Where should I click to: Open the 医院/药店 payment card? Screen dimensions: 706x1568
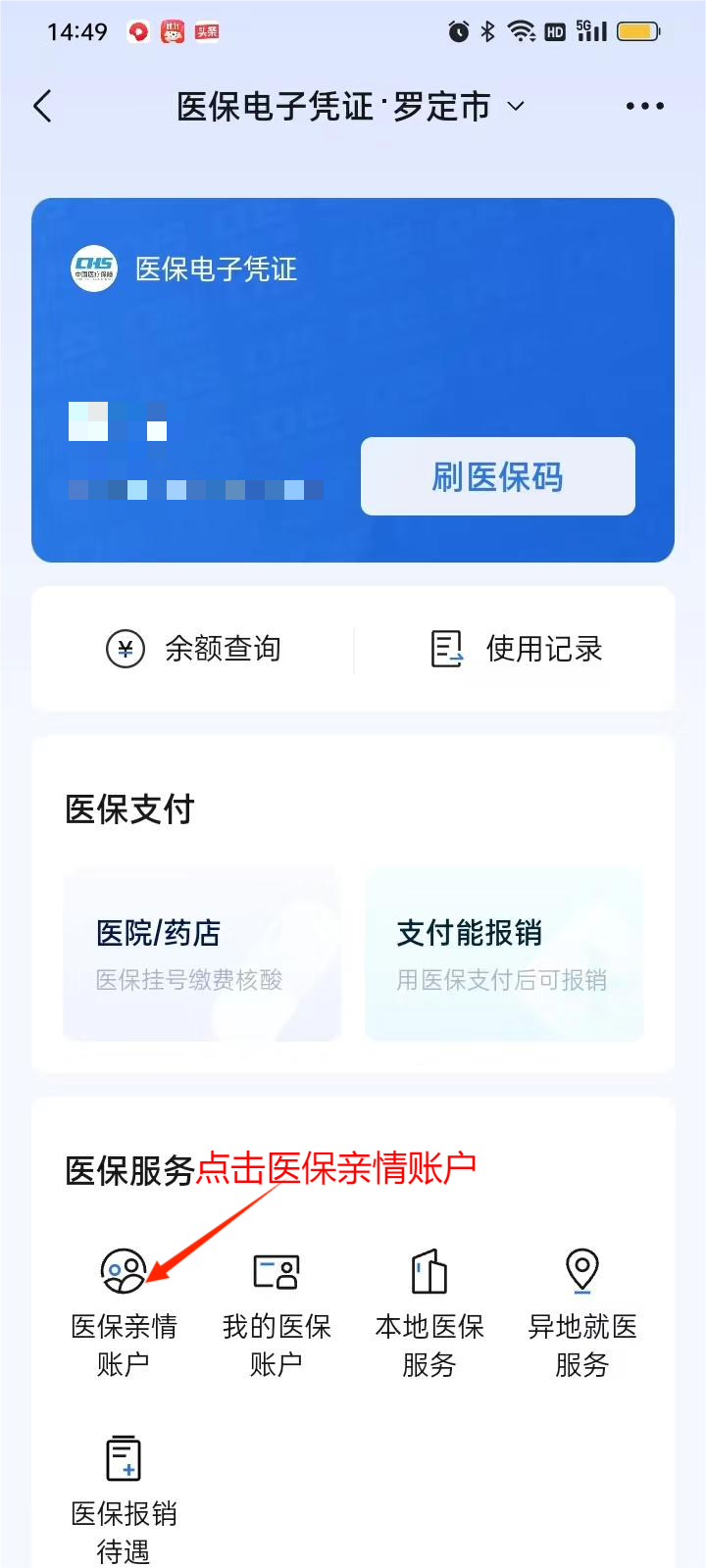(202, 953)
